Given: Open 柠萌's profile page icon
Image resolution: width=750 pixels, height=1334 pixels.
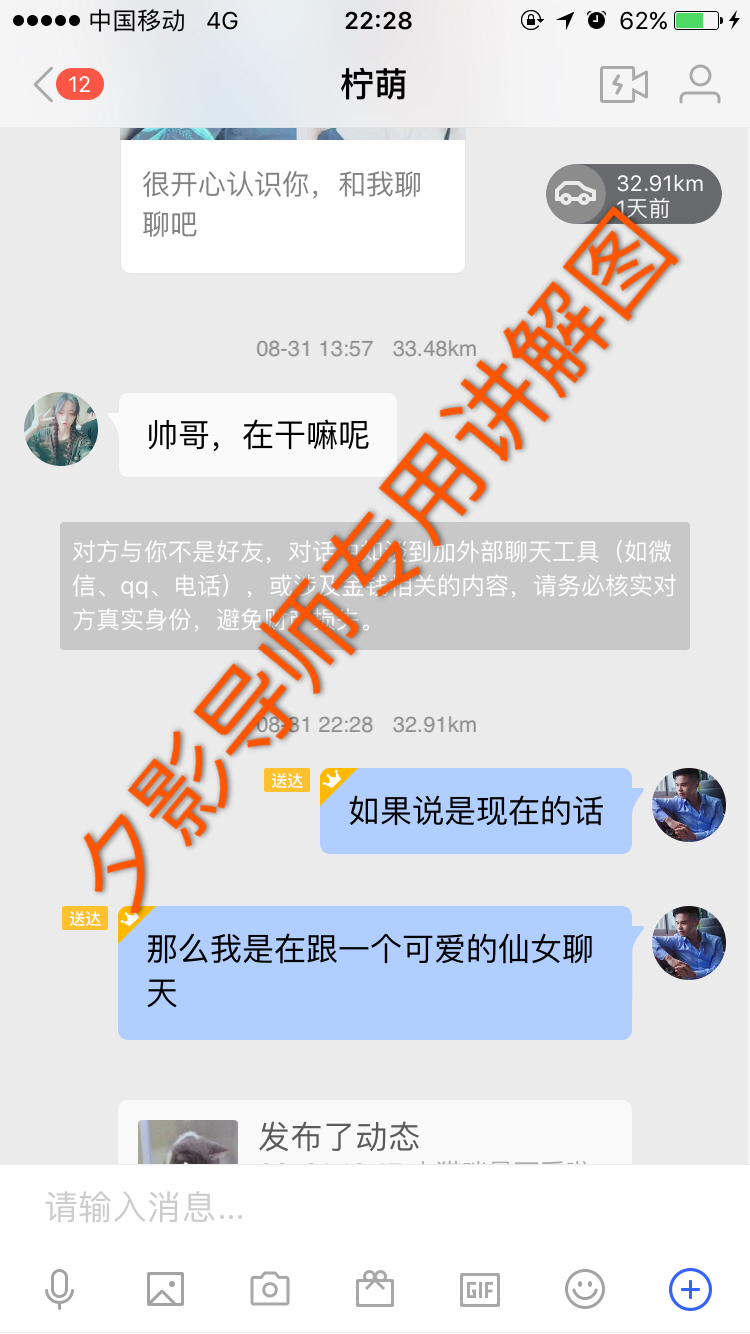Looking at the screenshot, I should coord(699,85).
